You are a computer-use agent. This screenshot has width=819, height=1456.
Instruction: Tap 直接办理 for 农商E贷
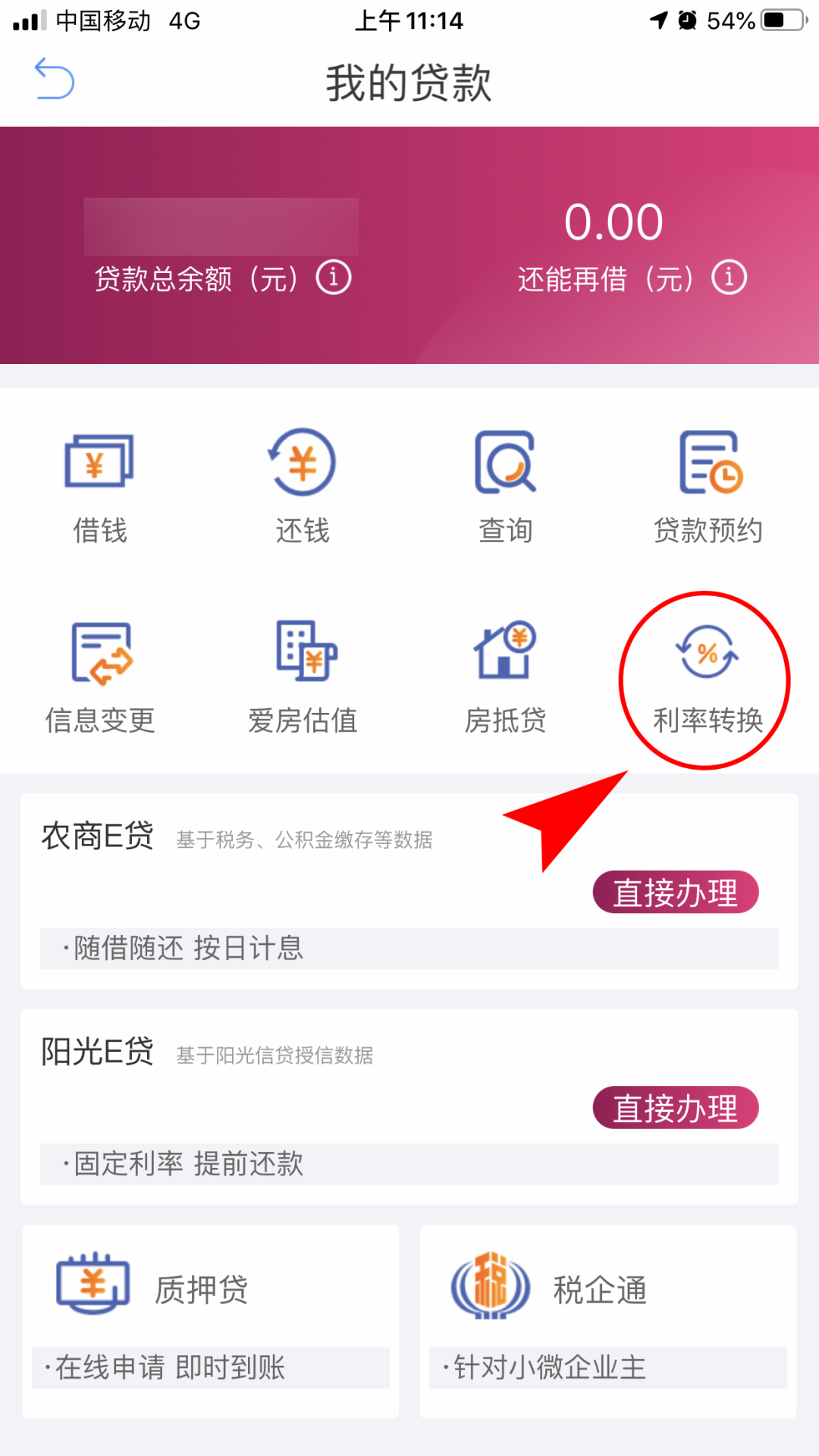pyautogui.click(x=675, y=893)
